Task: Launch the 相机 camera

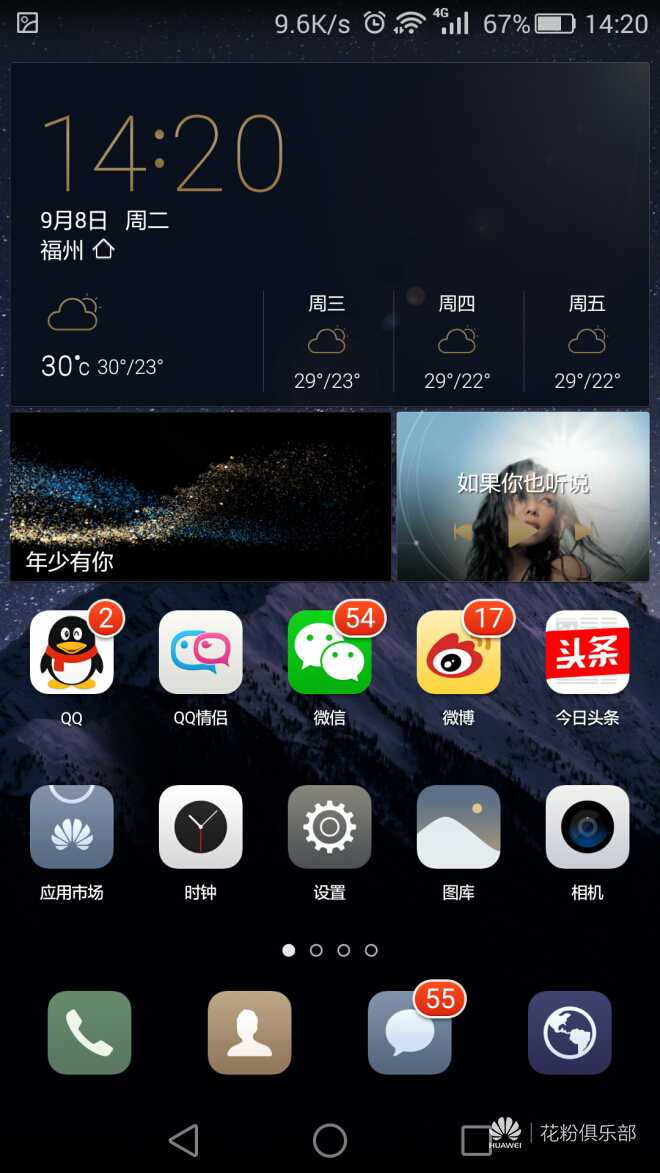Action: (587, 827)
